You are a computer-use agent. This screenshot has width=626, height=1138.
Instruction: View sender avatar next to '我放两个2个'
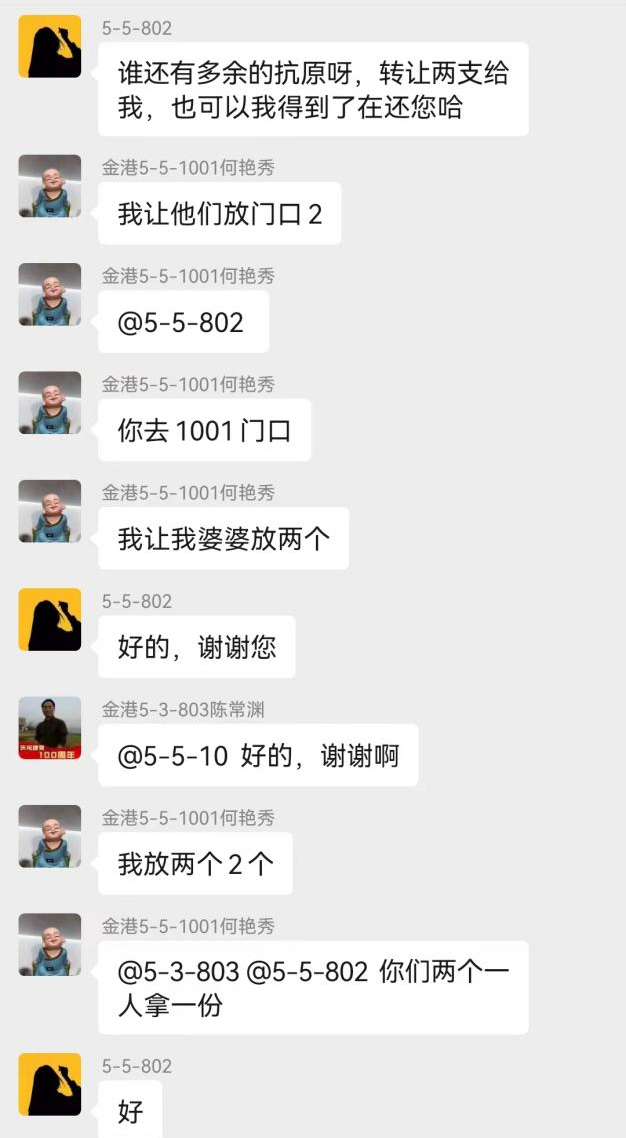[50, 836]
